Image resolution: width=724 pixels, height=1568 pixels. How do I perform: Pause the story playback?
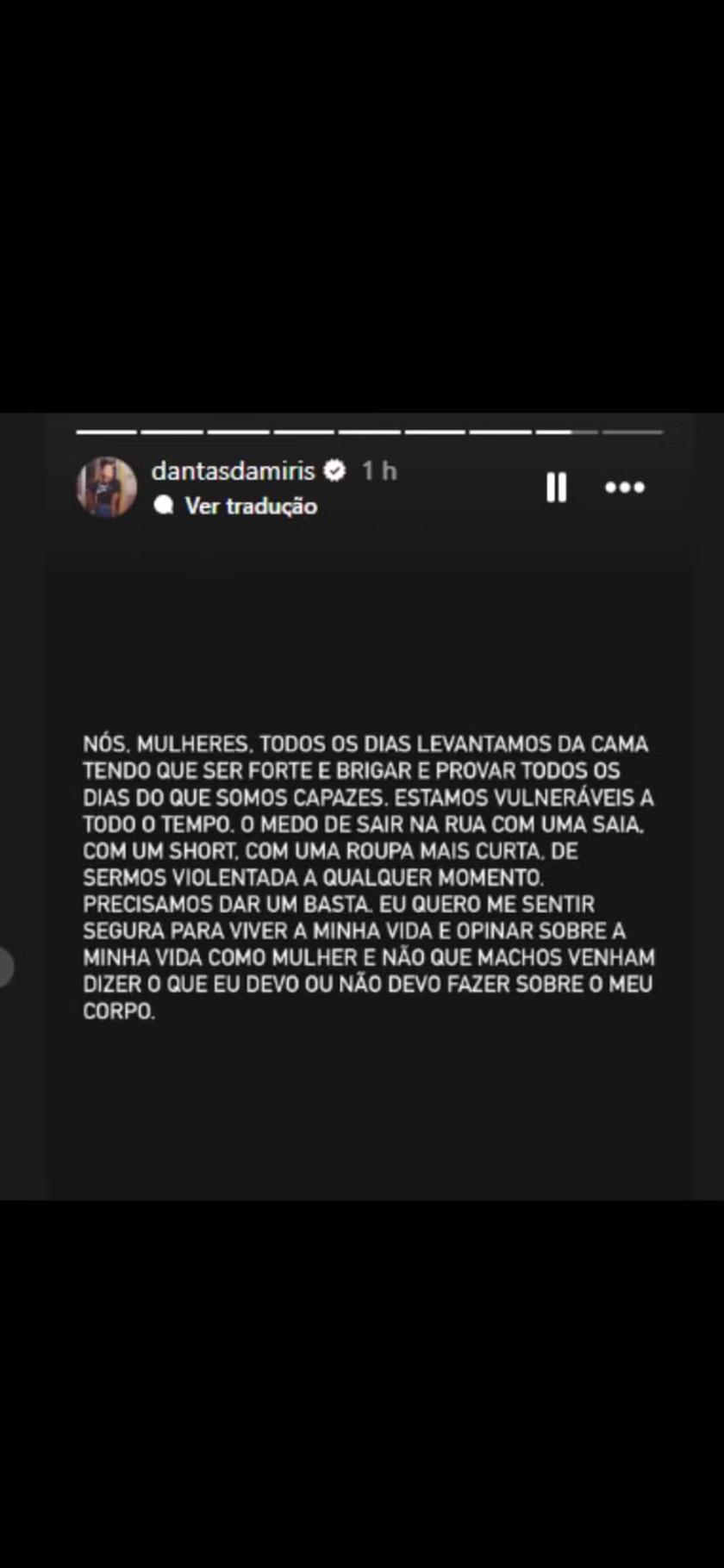(557, 488)
